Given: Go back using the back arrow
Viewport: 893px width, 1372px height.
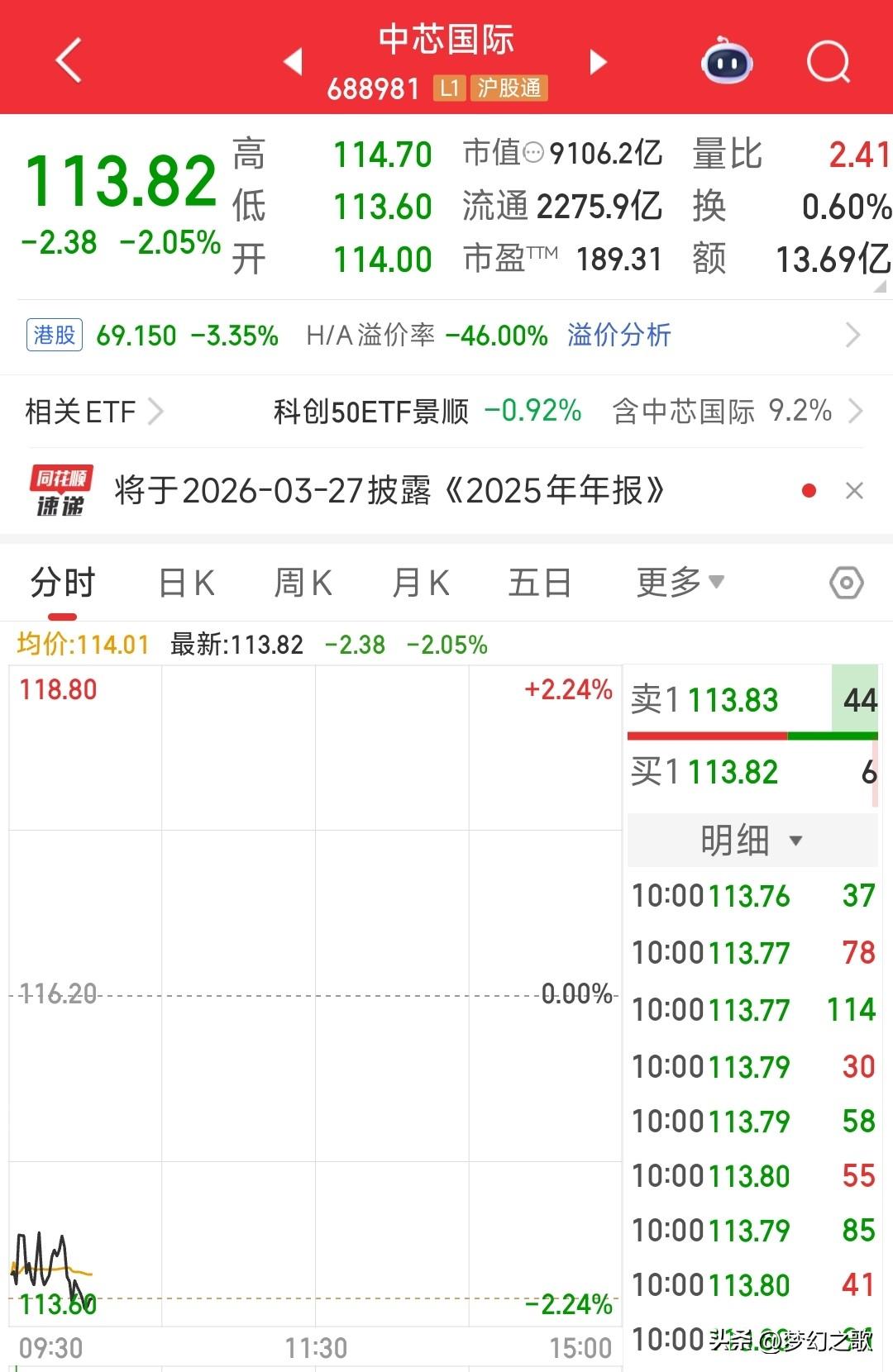Looking at the screenshot, I should click(x=66, y=58).
